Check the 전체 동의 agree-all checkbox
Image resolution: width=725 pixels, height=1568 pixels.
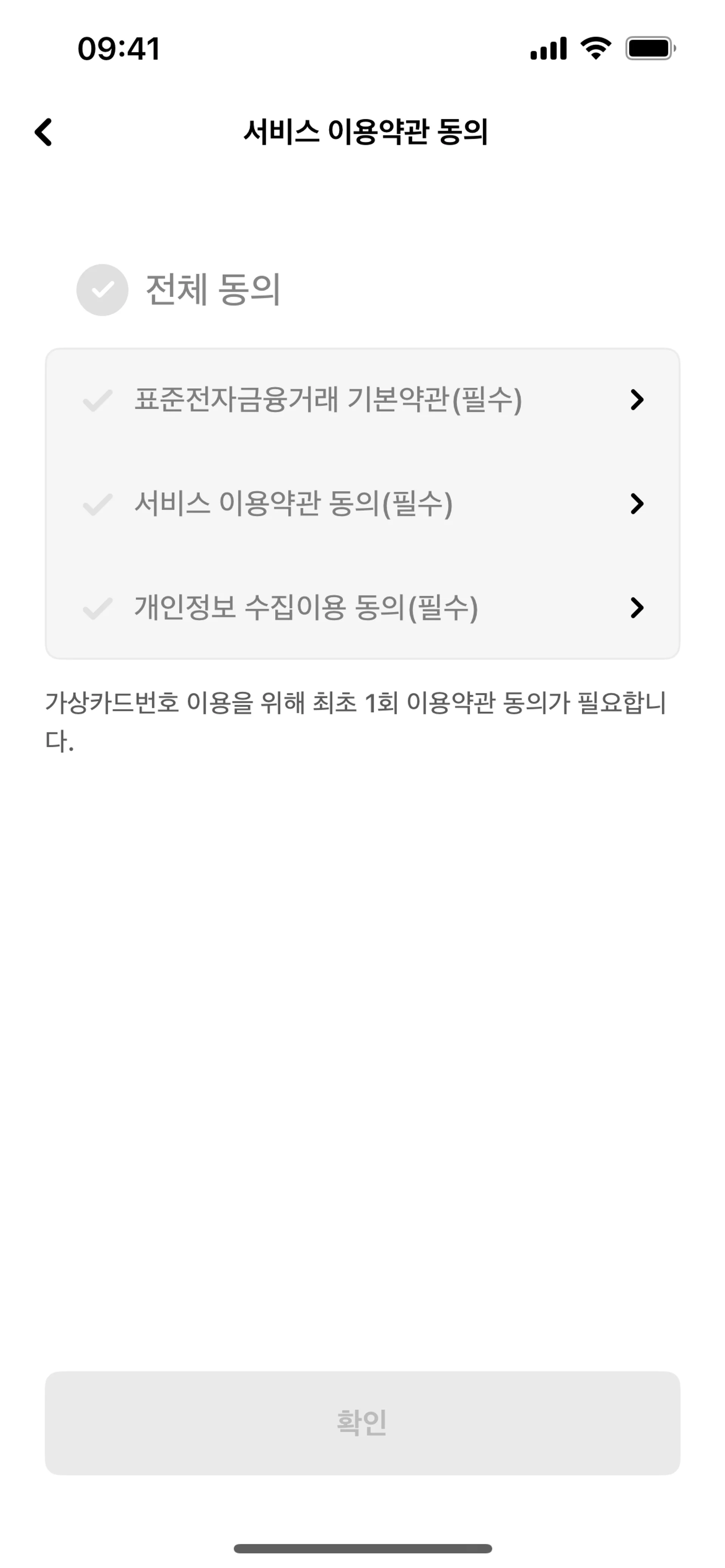tap(102, 290)
